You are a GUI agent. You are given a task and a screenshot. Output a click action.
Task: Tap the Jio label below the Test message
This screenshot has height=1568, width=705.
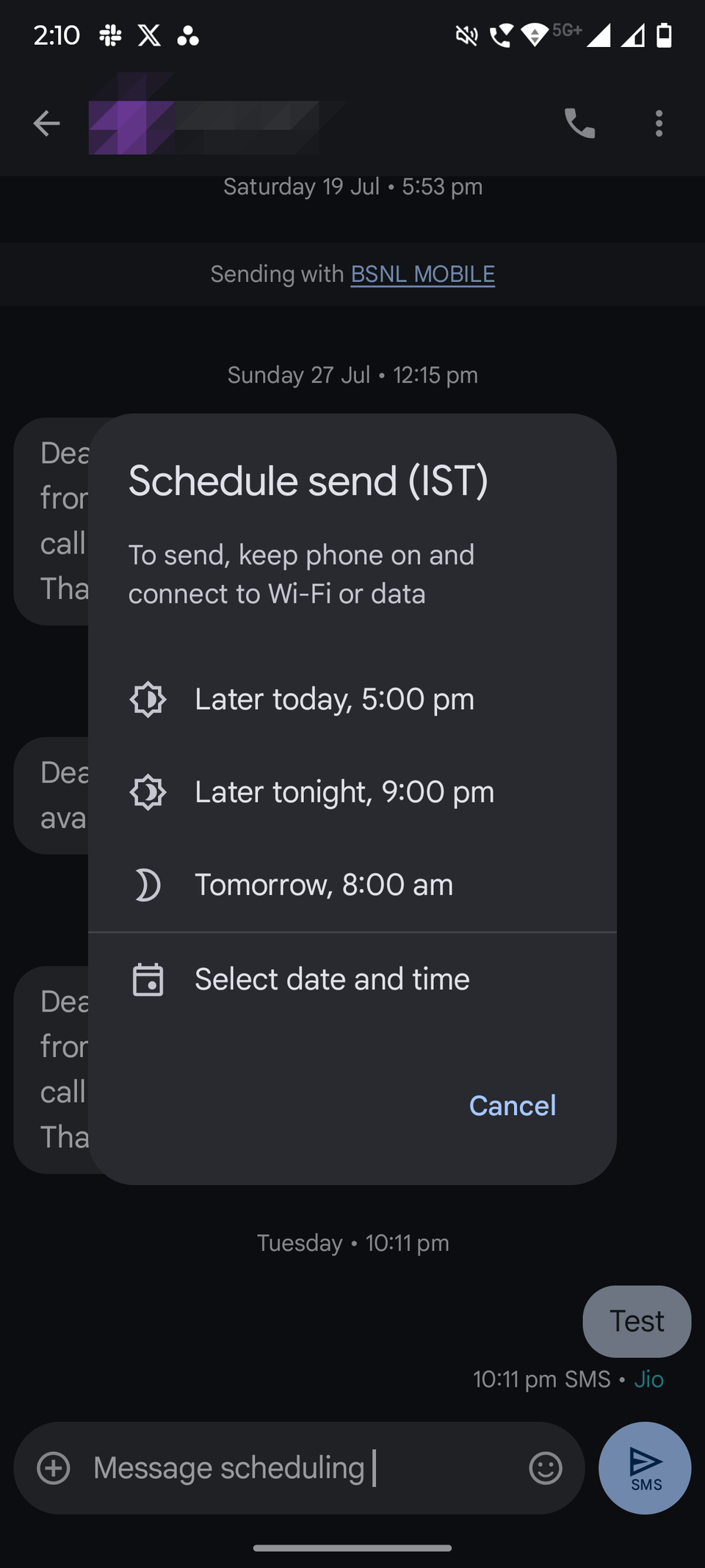coord(648,1379)
